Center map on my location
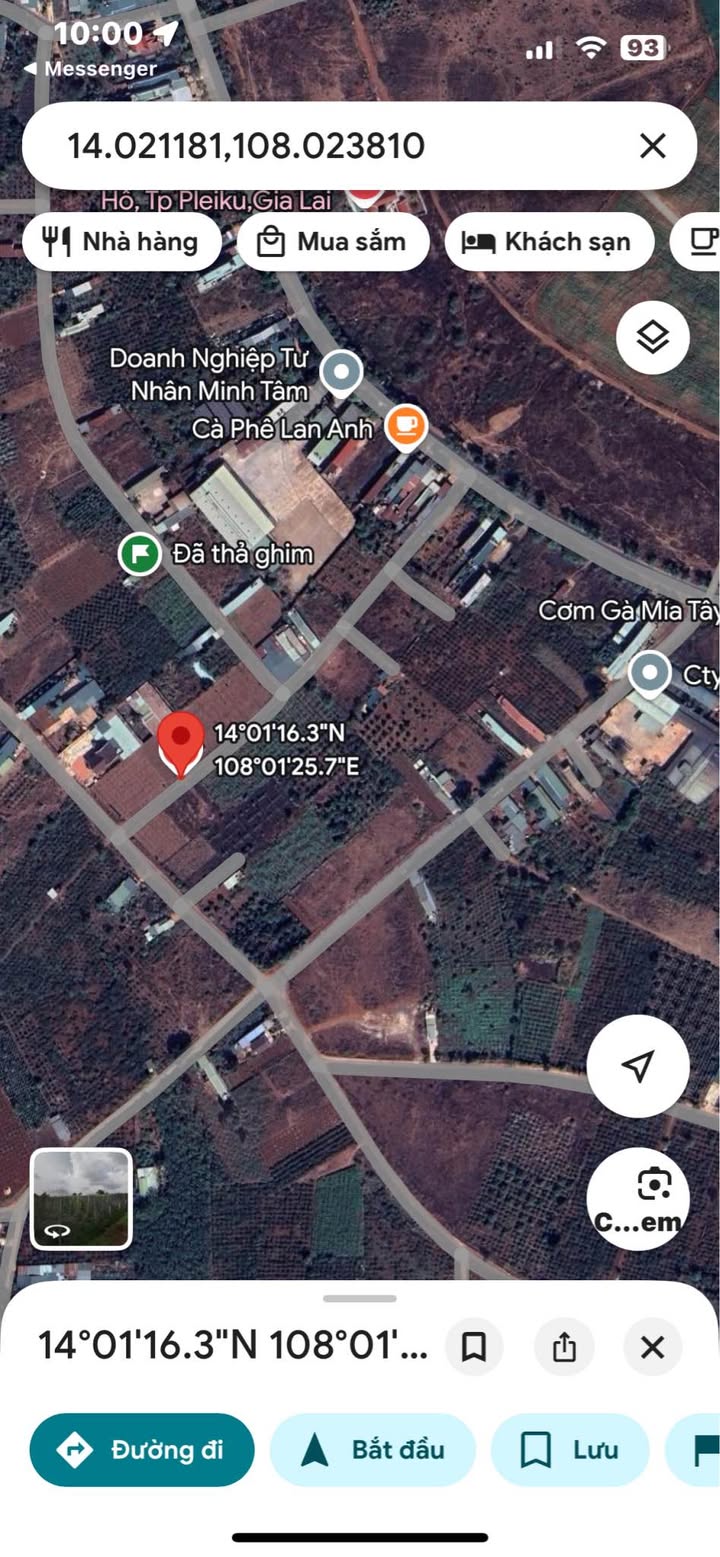The width and height of the screenshot is (720, 1557). point(637,1066)
